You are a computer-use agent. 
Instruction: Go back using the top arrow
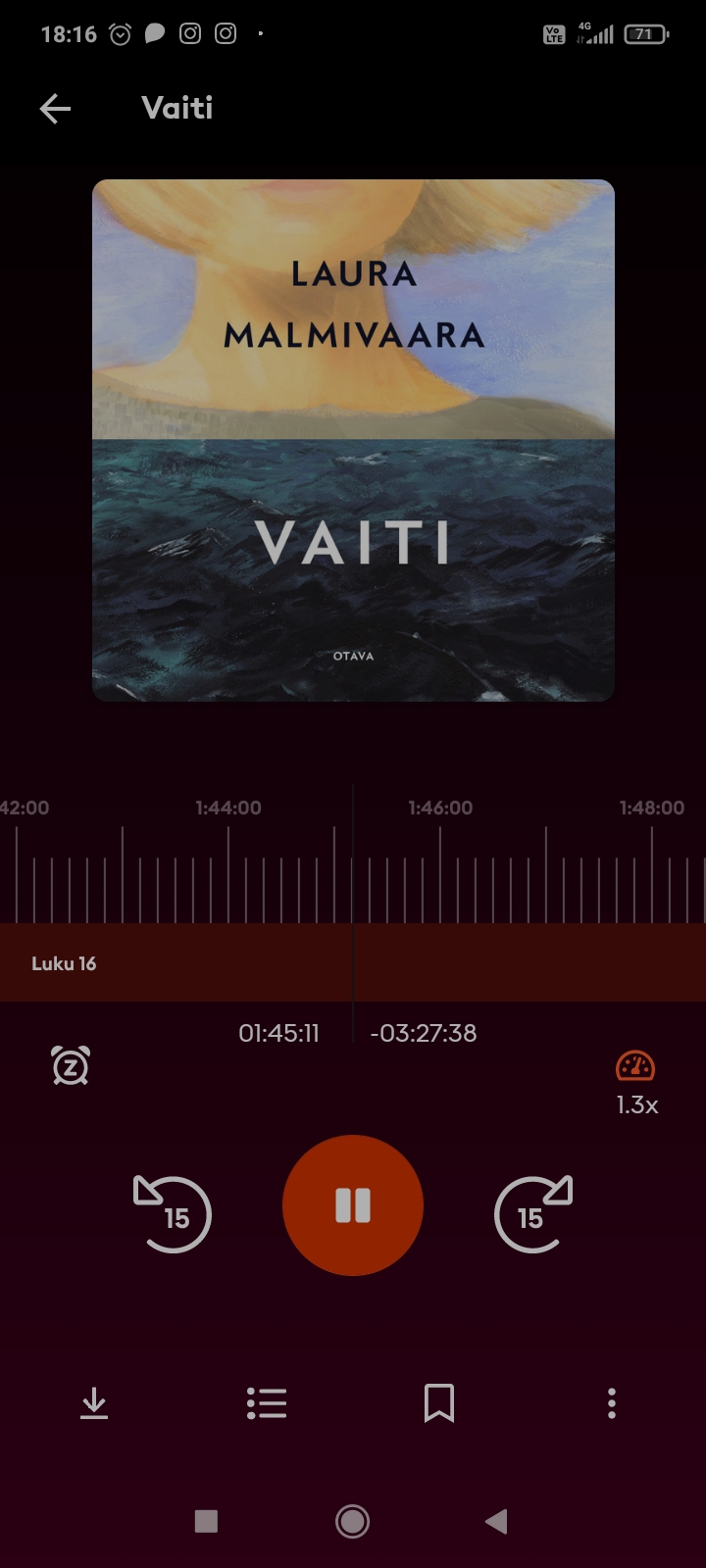coord(55,108)
